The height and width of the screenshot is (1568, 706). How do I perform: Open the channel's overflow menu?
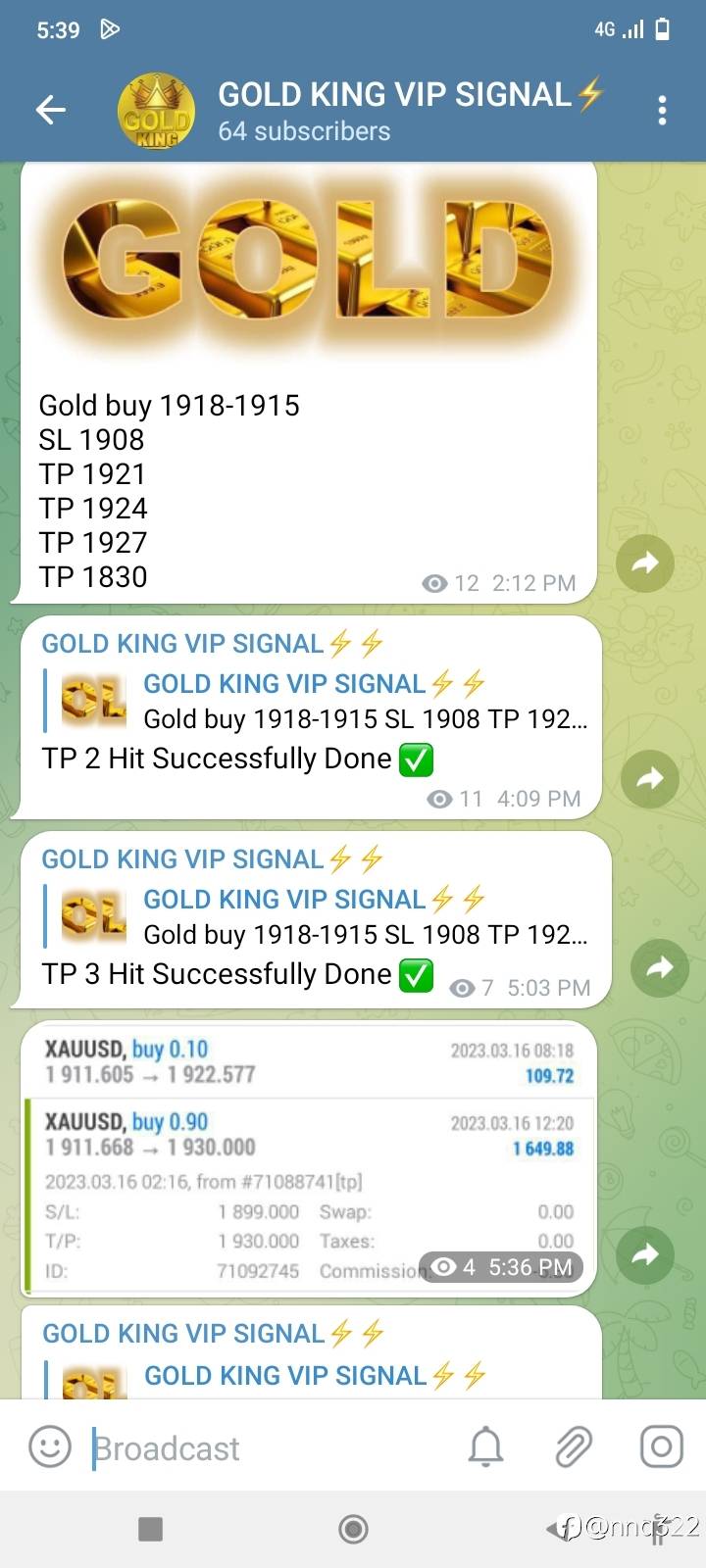[x=663, y=110]
